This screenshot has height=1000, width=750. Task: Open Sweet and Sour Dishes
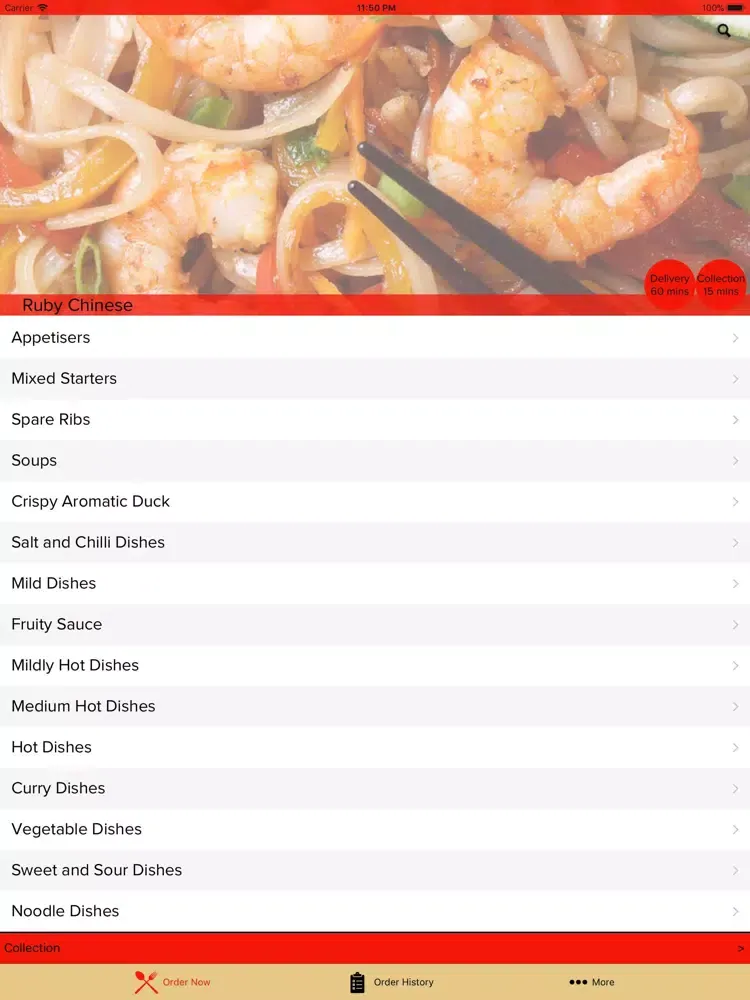(x=375, y=871)
